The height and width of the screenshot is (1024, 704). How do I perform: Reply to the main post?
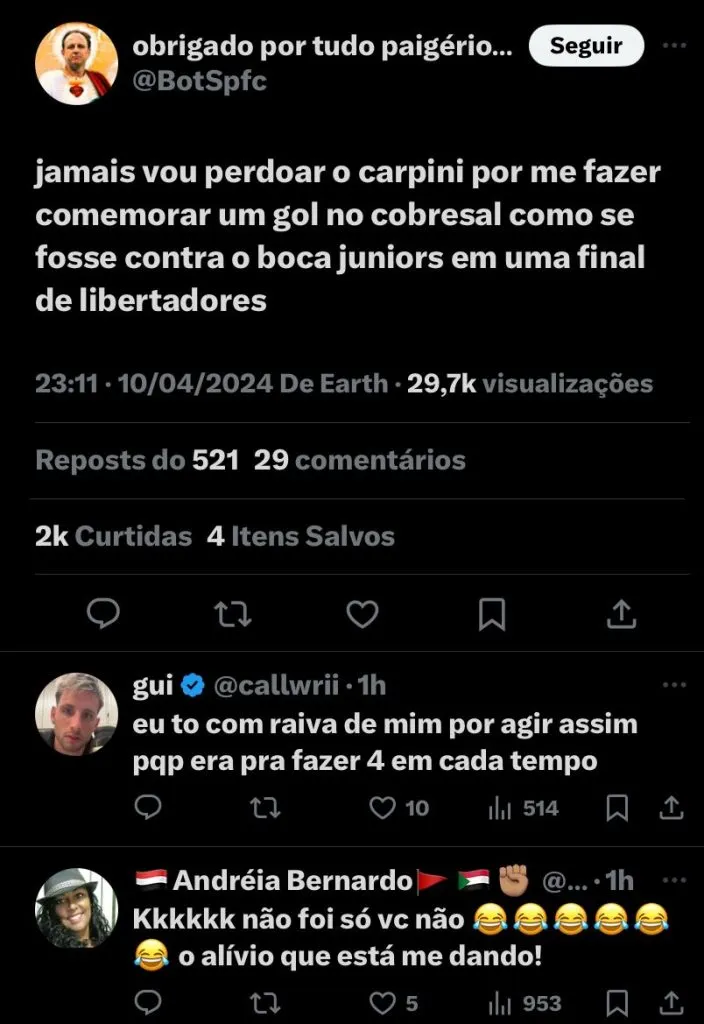(103, 613)
